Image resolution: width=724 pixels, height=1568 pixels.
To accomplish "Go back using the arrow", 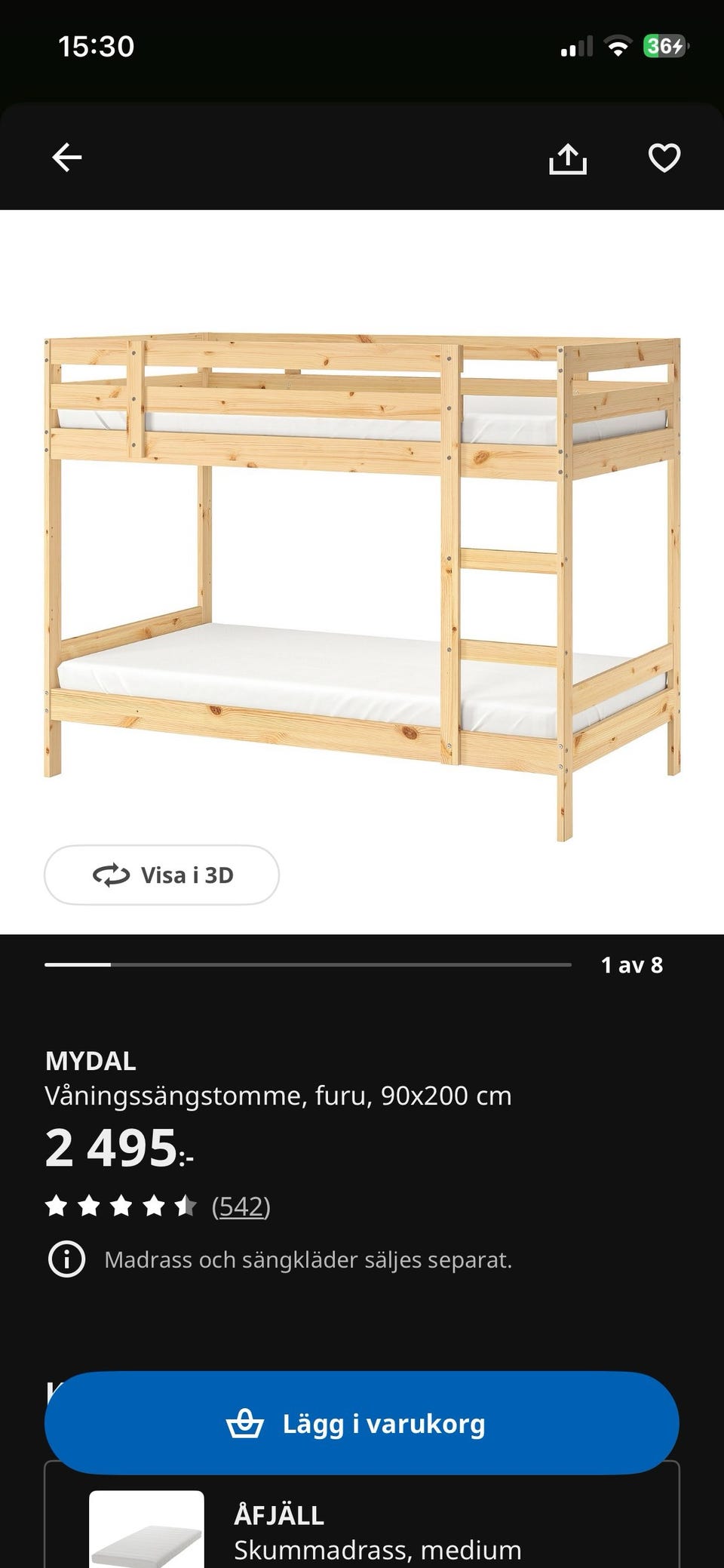I will pos(67,158).
